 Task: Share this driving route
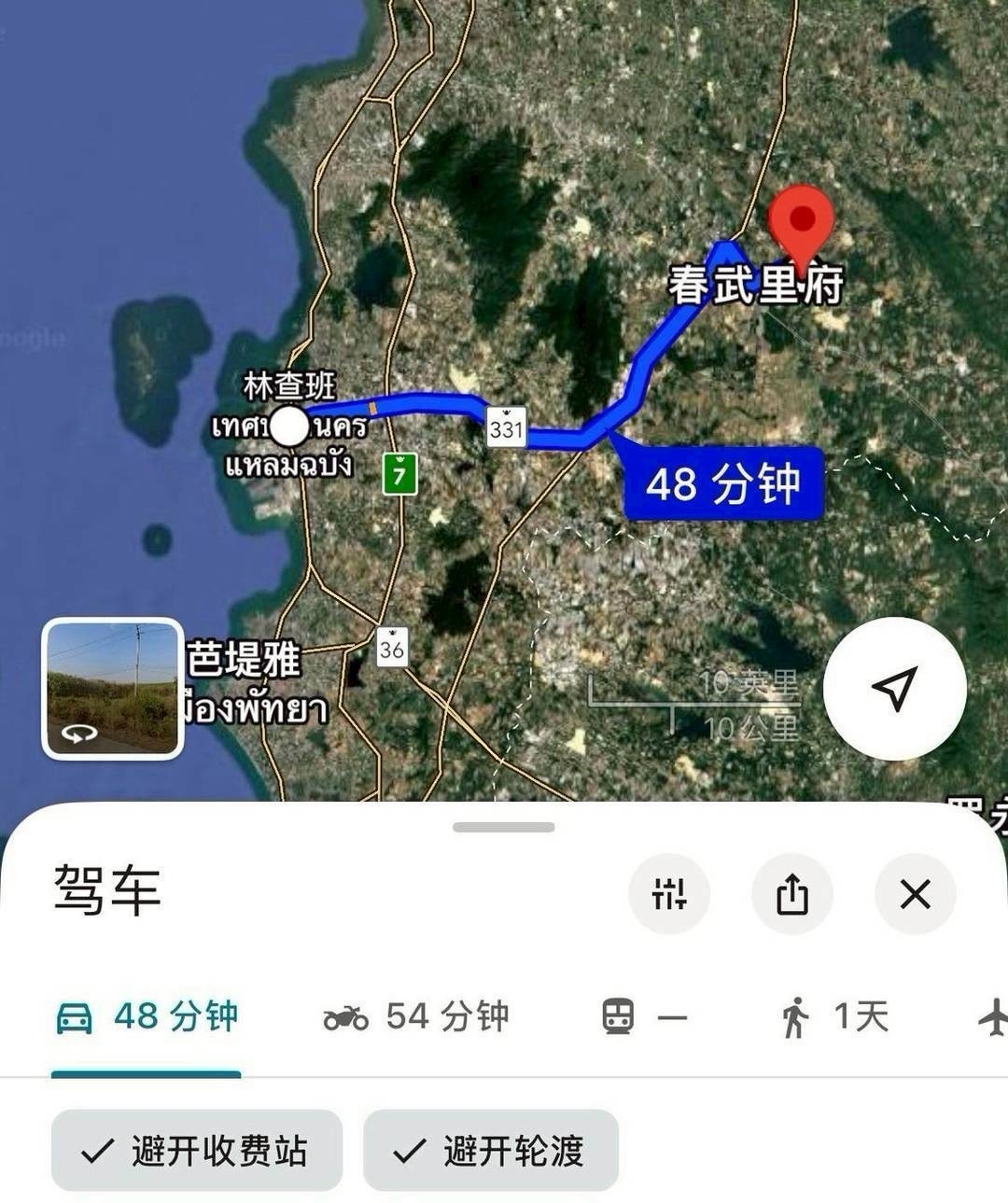point(791,893)
